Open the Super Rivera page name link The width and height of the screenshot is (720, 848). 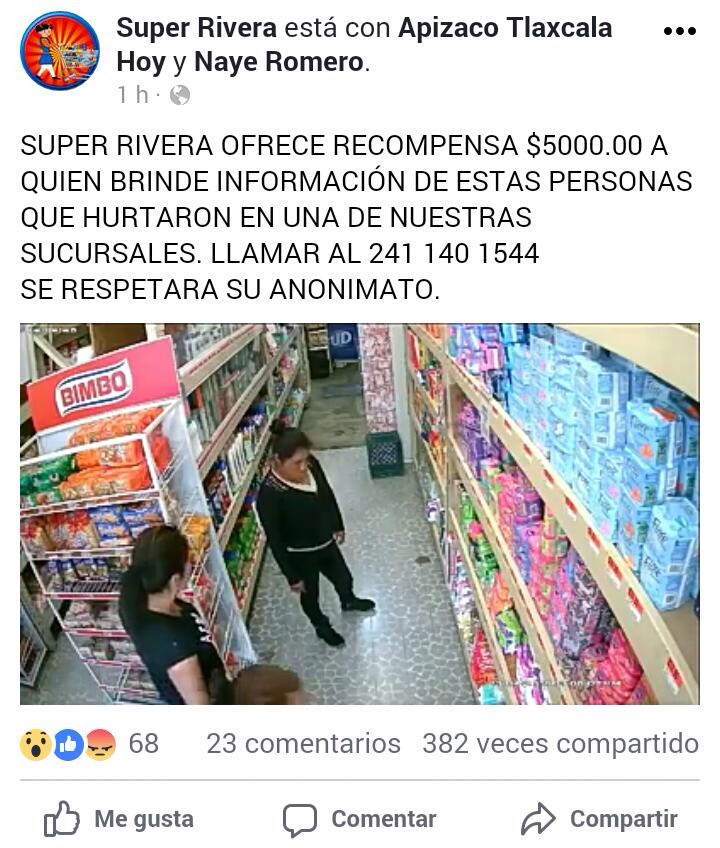[x=196, y=28]
